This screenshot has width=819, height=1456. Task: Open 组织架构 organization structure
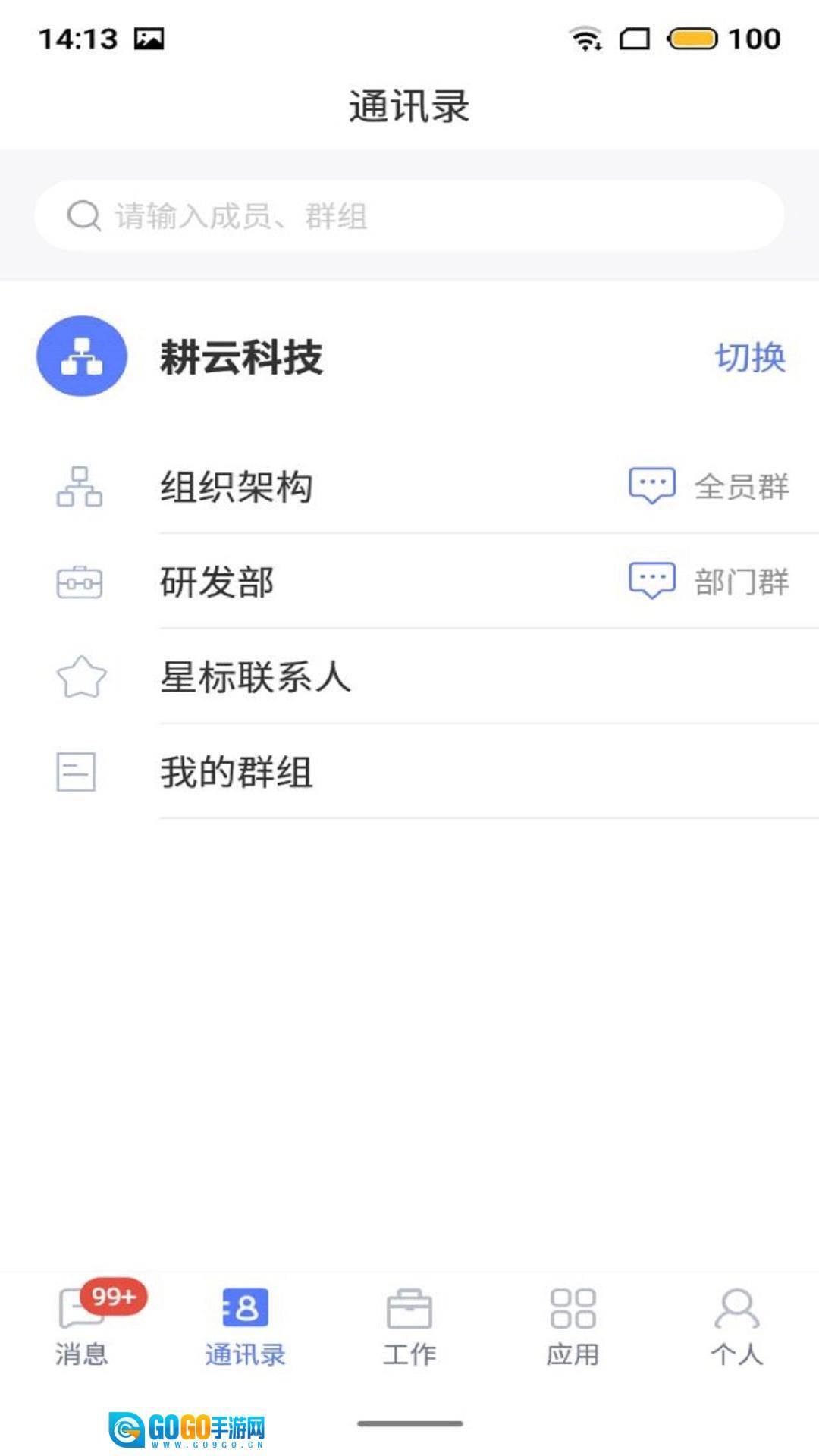tap(237, 487)
